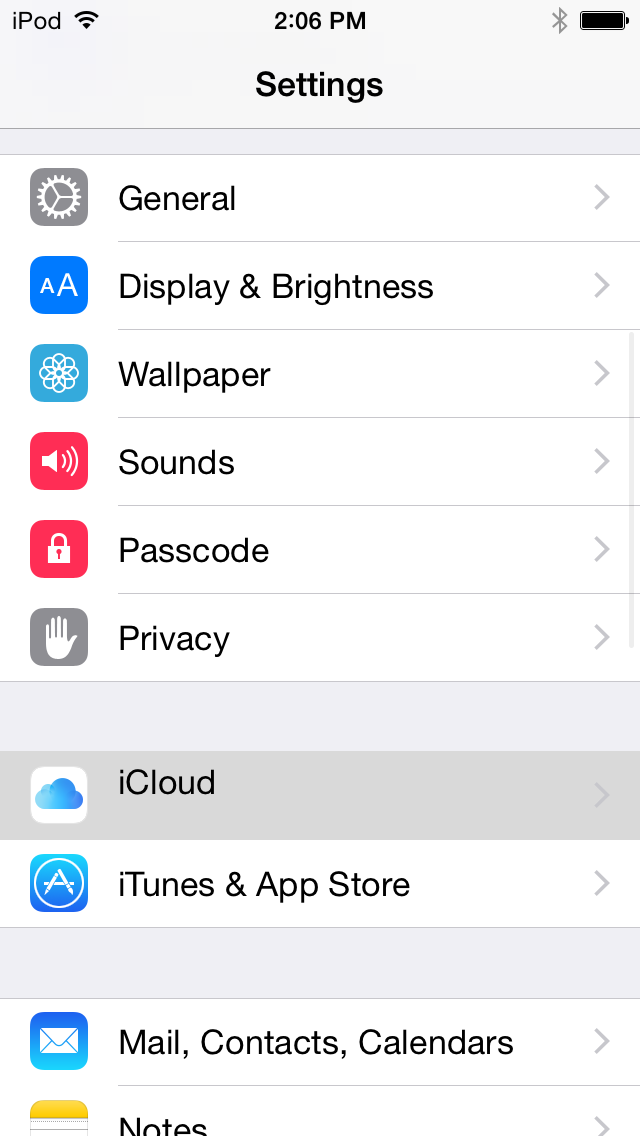Open Privacy settings
The height and width of the screenshot is (1136, 640).
pos(320,638)
